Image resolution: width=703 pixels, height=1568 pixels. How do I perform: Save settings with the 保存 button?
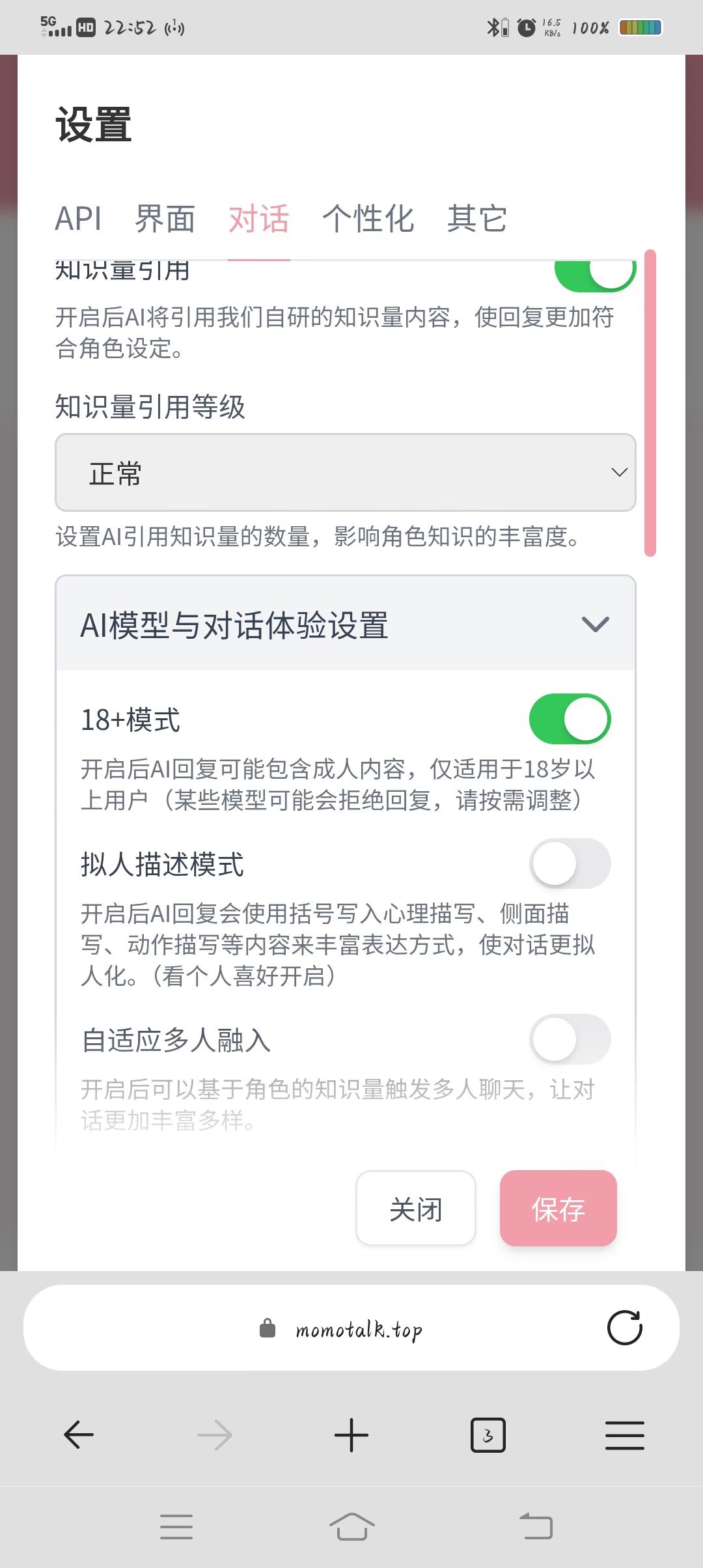[558, 1209]
